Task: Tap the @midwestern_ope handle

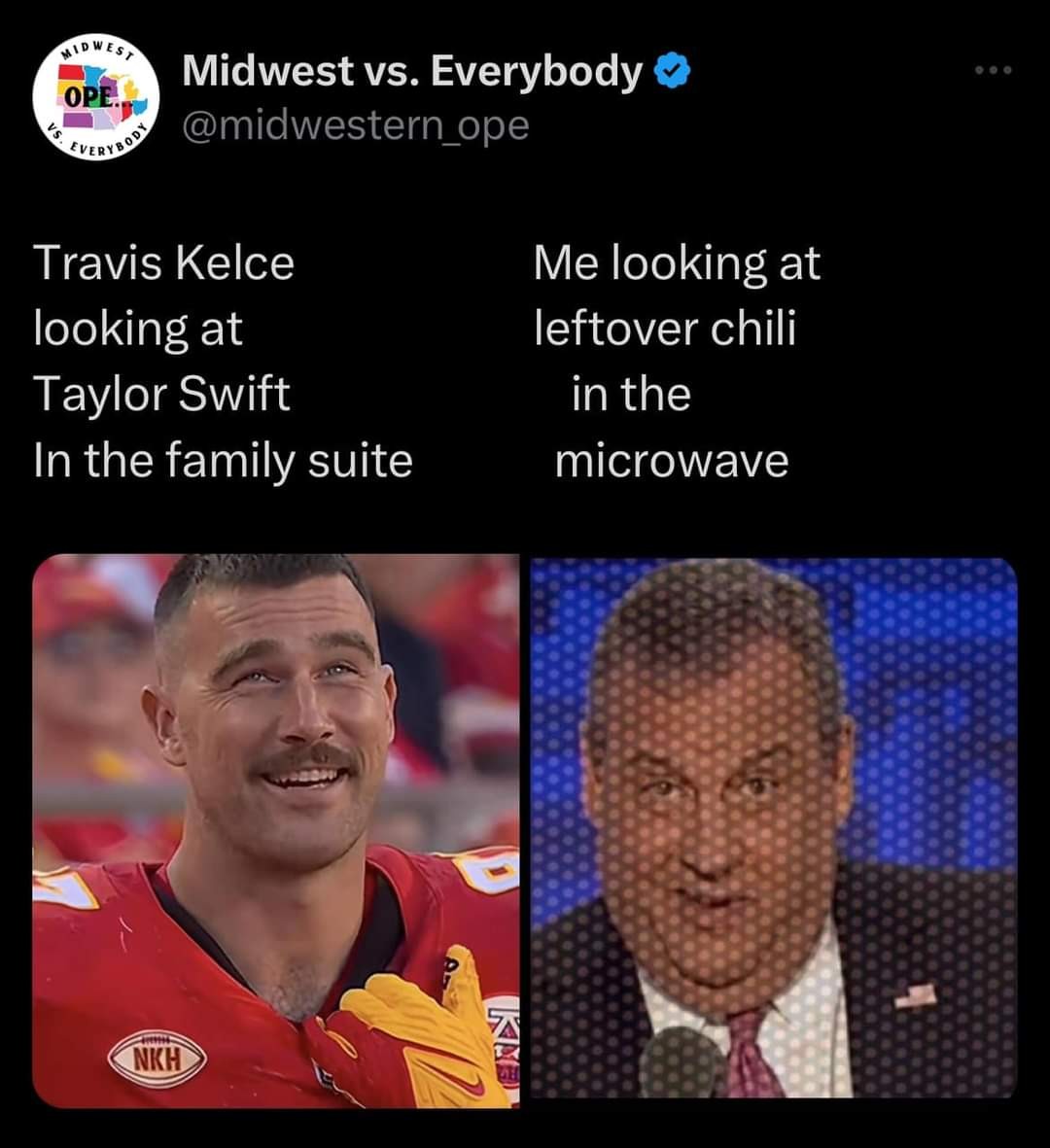Action: (356, 125)
